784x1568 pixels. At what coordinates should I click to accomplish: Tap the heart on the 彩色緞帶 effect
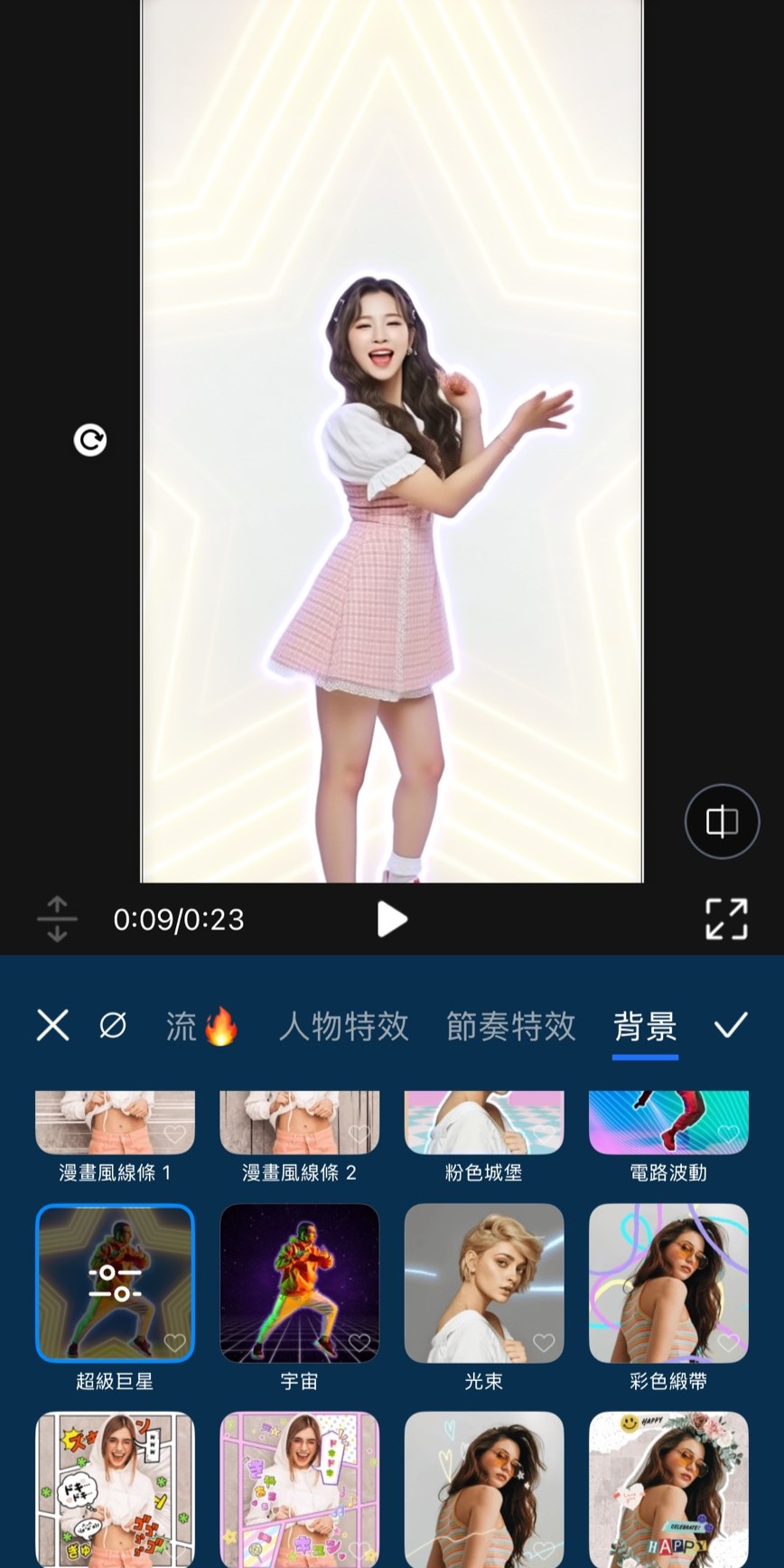(x=727, y=1342)
